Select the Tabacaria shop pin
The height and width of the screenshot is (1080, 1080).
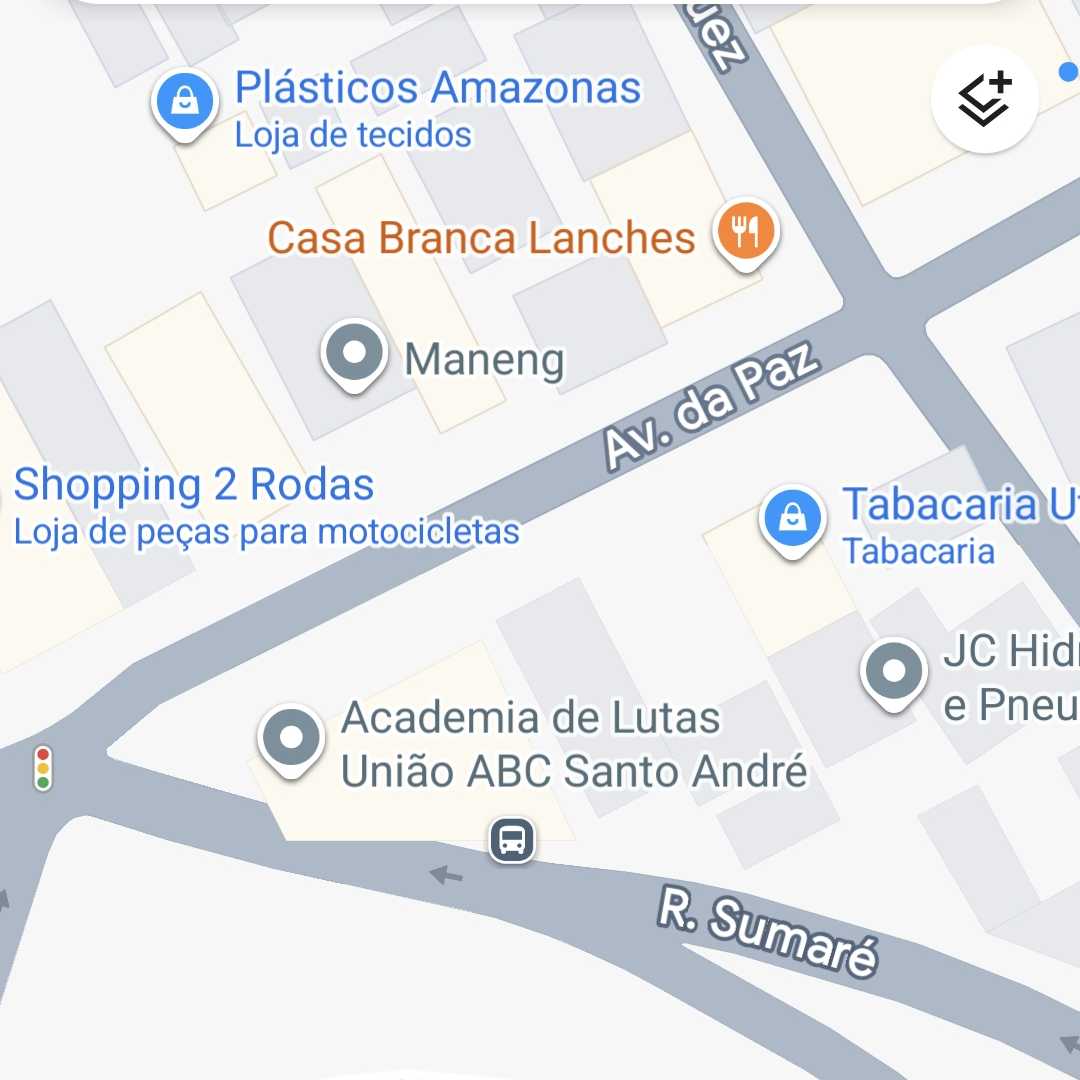point(792,519)
